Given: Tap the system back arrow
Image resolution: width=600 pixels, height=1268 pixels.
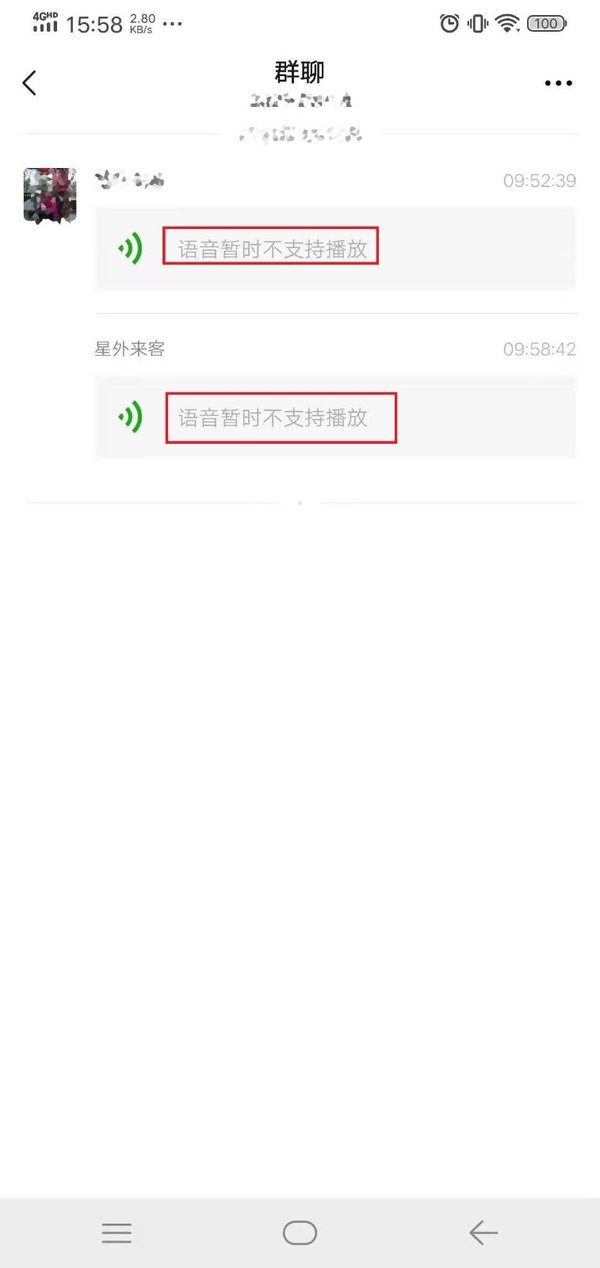Looking at the screenshot, I should coord(483,1233).
